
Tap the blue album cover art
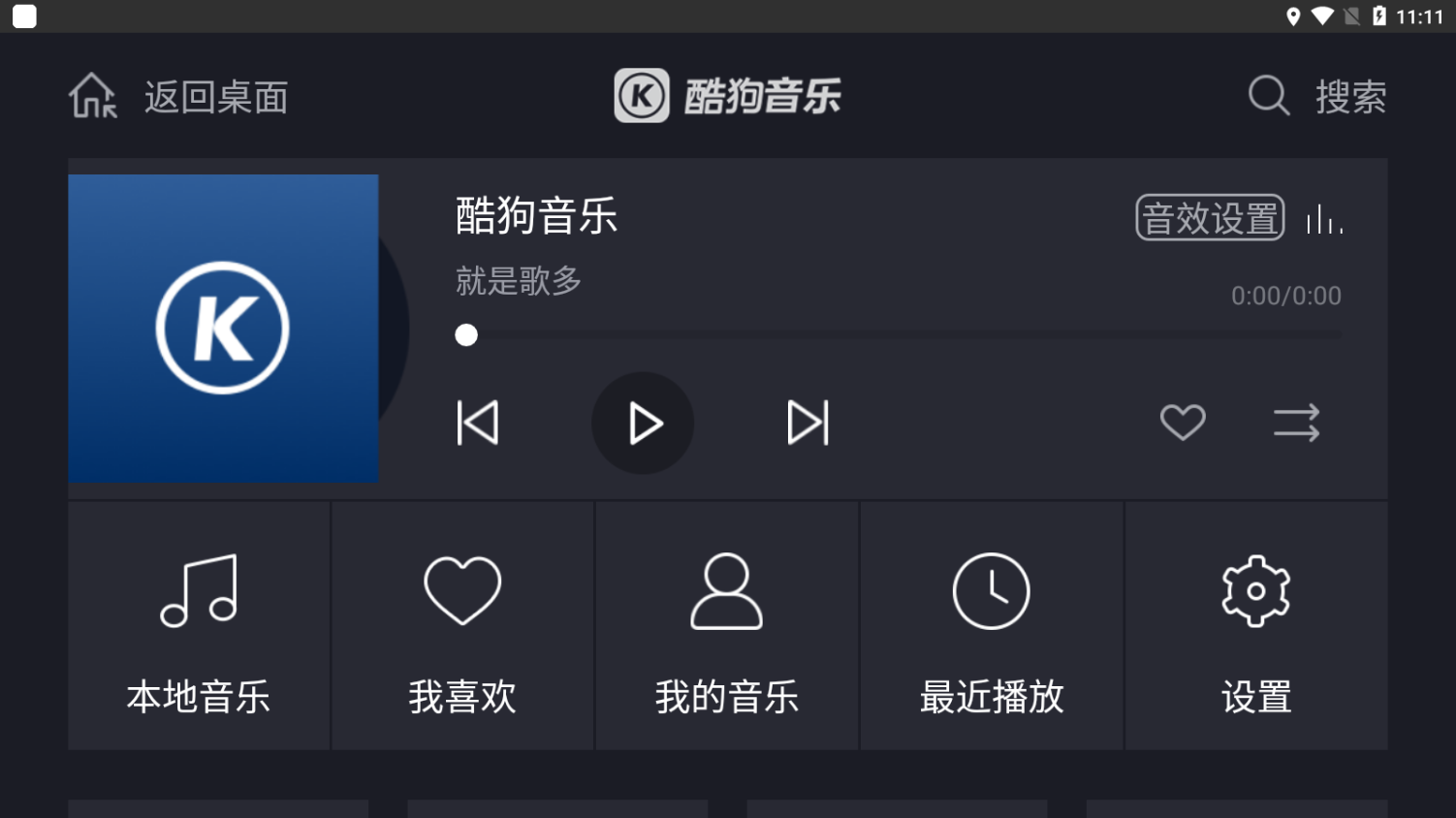(223, 329)
